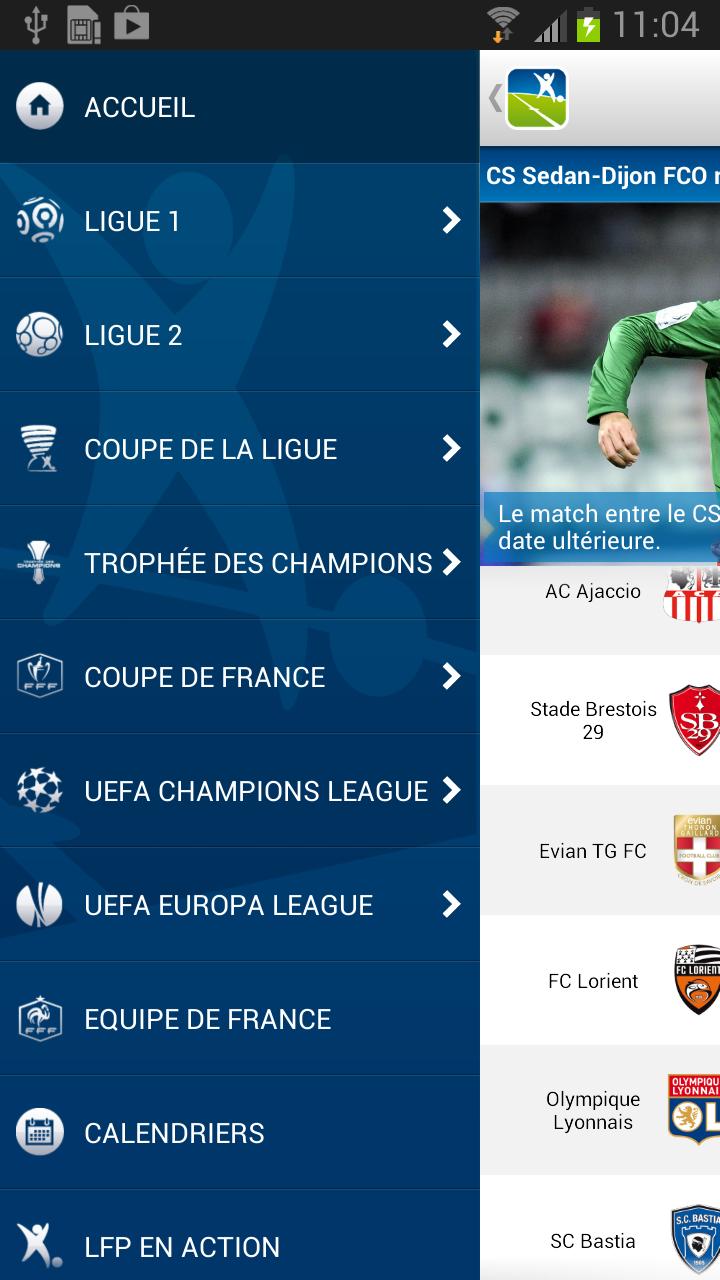This screenshot has width=720, height=1280.
Task: Select Coupe de la Ligue
Action: [240, 449]
